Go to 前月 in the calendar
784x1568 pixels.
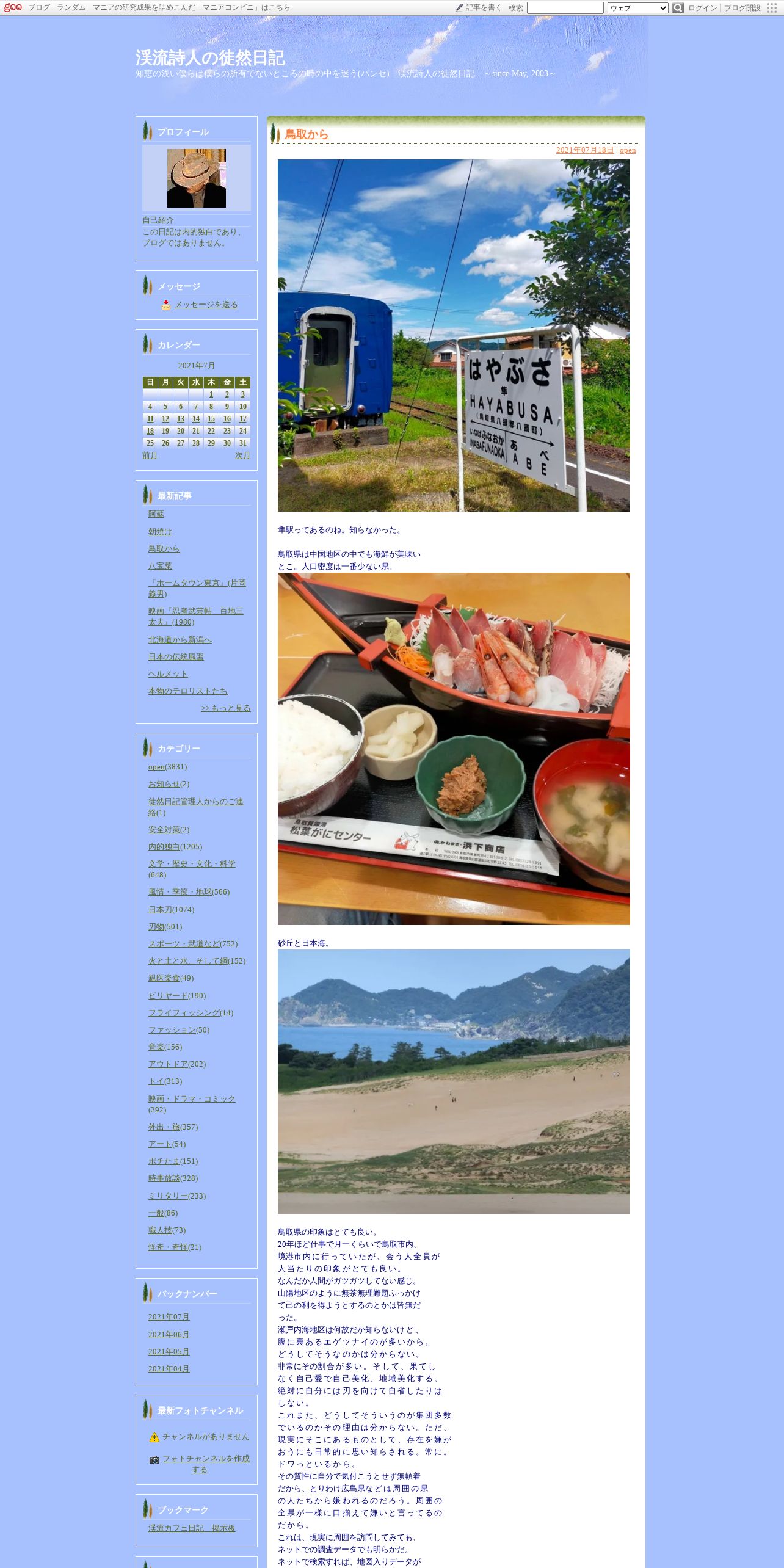pos(150,456)
